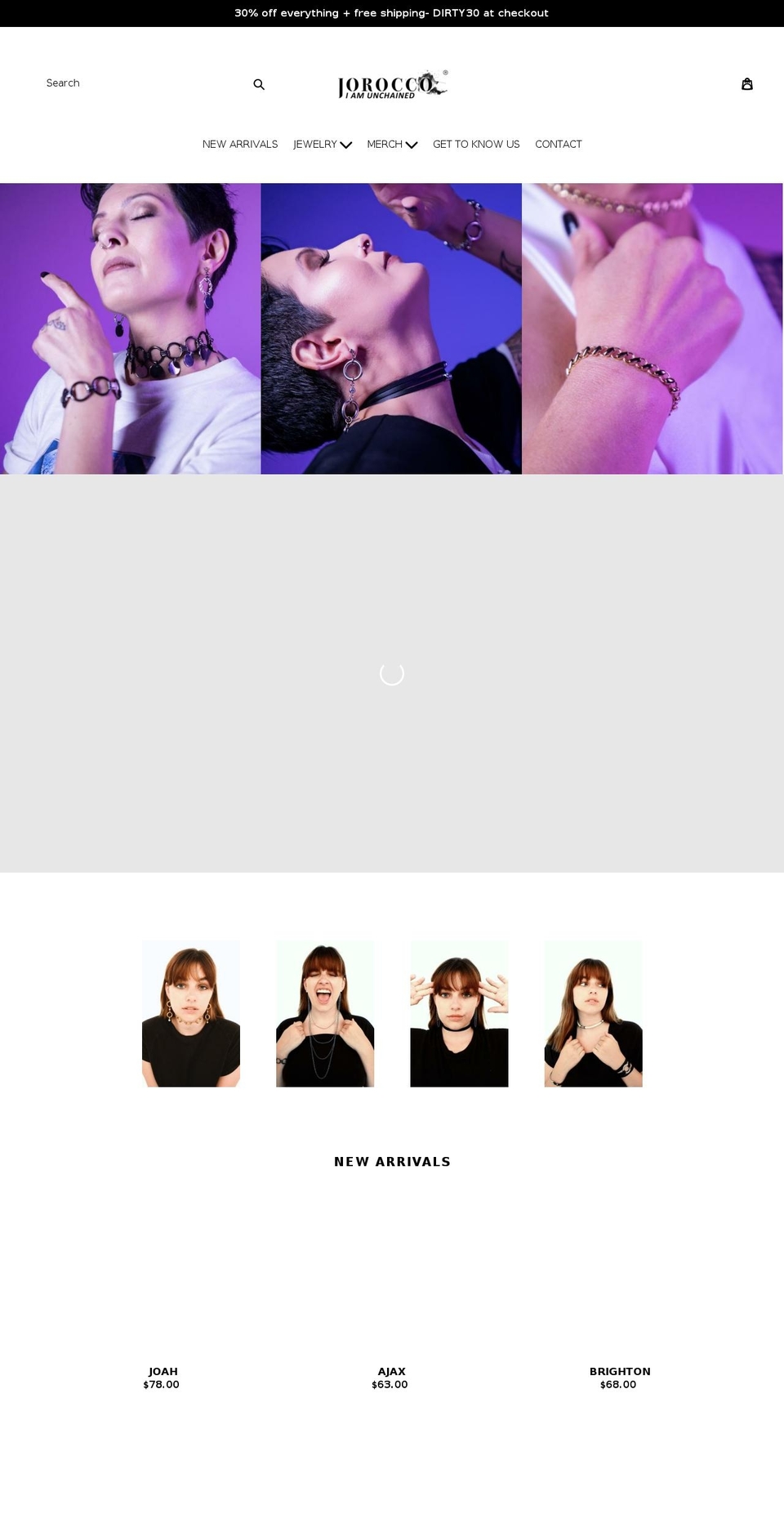Open the shopping bag cart
The image size is (784, 1532).
point(746,83)
